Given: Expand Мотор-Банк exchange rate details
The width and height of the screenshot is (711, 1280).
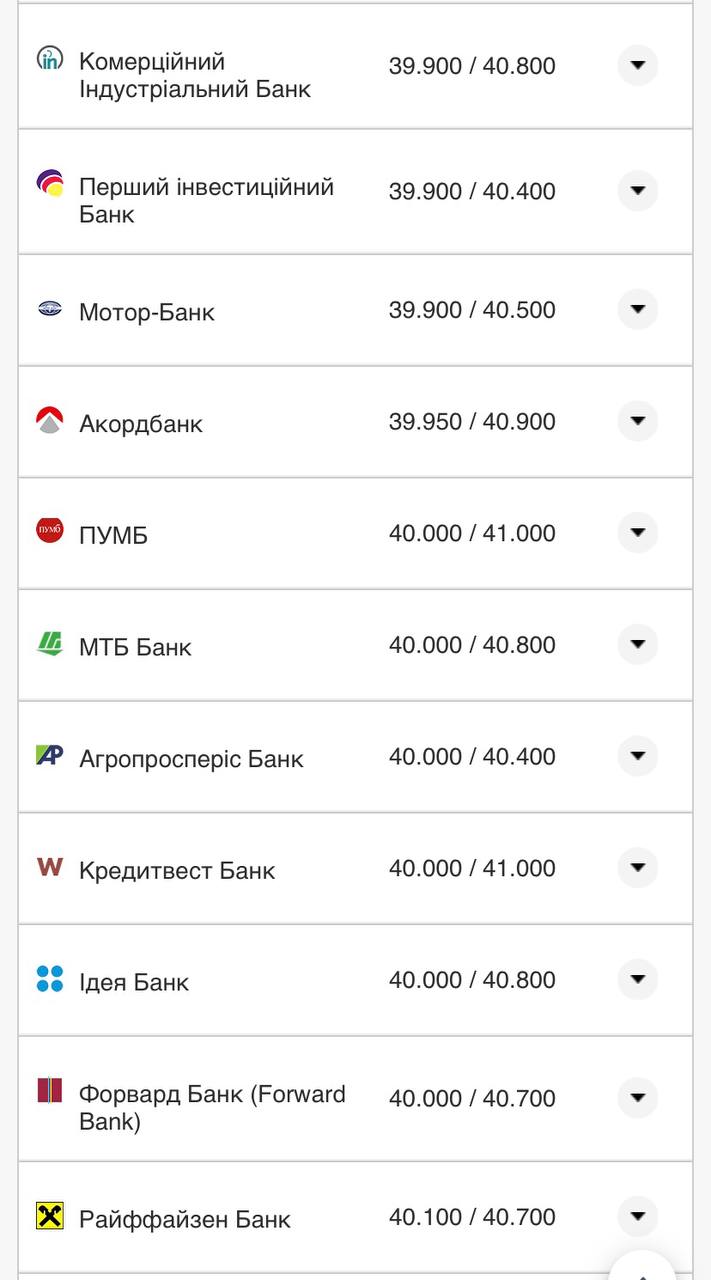Looking at the screenshot, I should coord(637,310).
